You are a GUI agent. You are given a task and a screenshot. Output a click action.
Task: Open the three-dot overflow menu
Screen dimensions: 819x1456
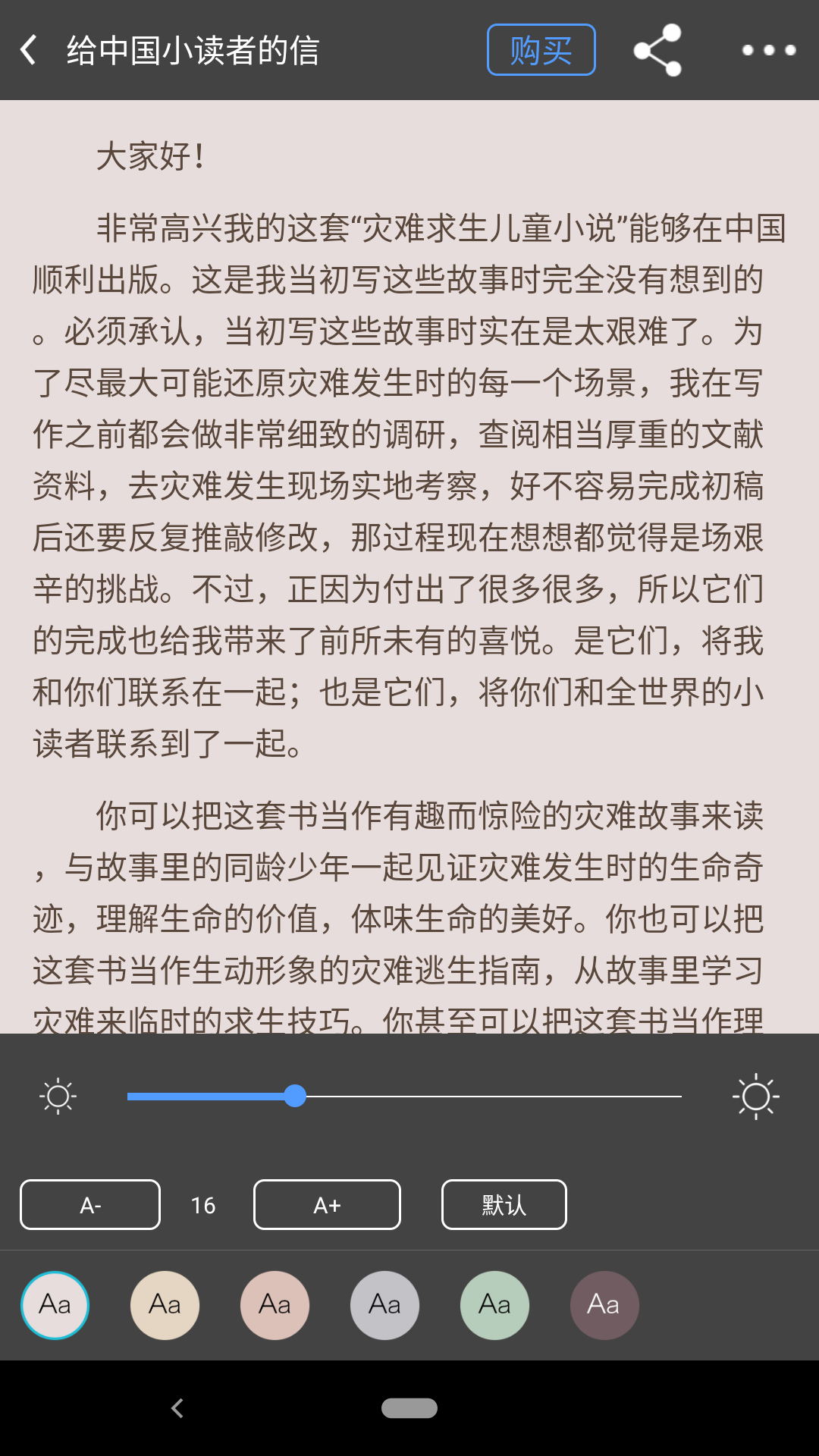click(768, 50)
